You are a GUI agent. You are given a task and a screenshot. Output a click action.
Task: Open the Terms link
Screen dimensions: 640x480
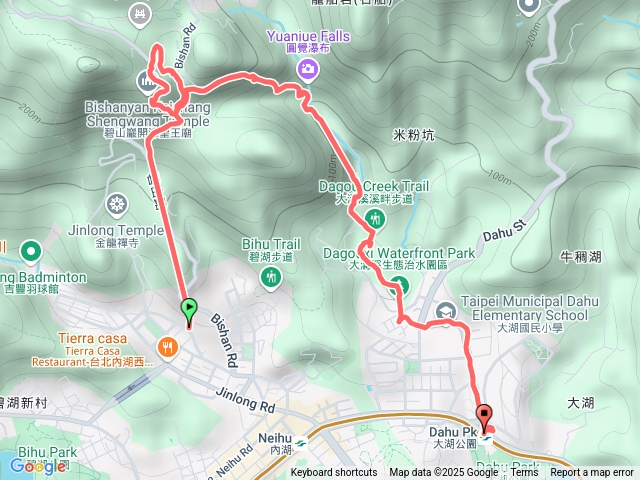tap(524, 473)
